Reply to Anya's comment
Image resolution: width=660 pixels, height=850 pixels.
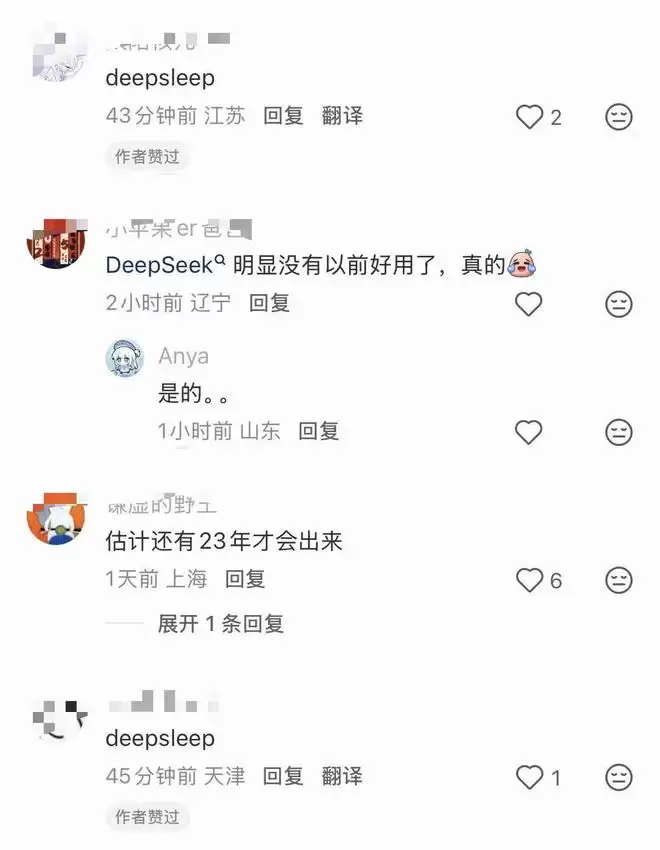(319, 431)
